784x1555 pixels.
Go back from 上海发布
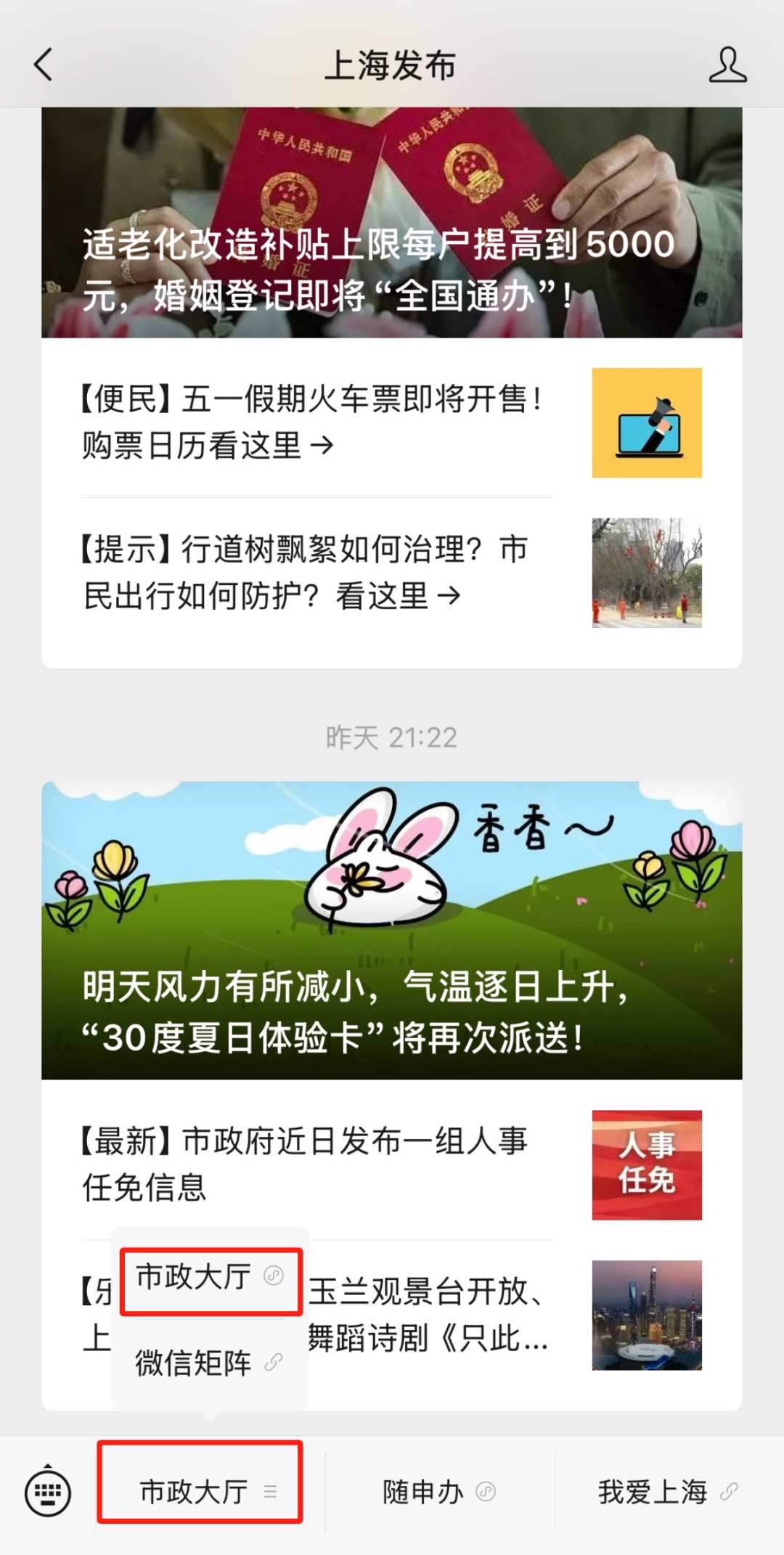[44, 65]
